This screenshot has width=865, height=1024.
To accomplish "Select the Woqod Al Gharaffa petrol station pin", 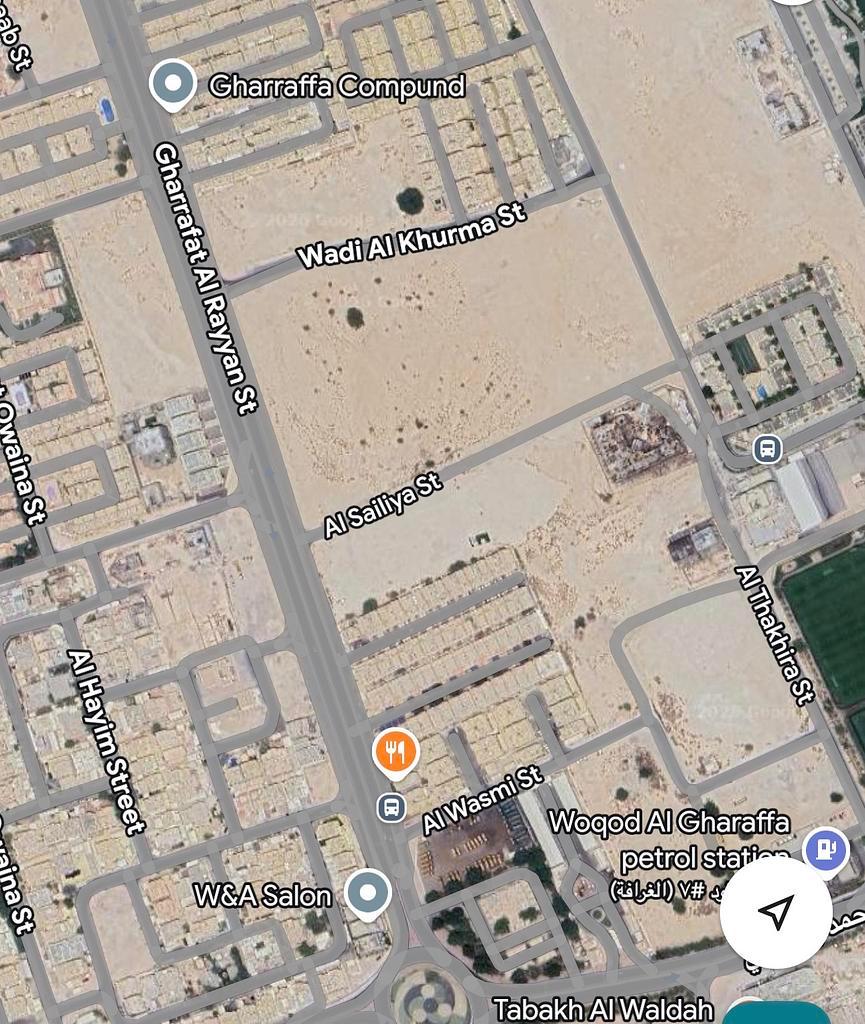I will (825, 851).
